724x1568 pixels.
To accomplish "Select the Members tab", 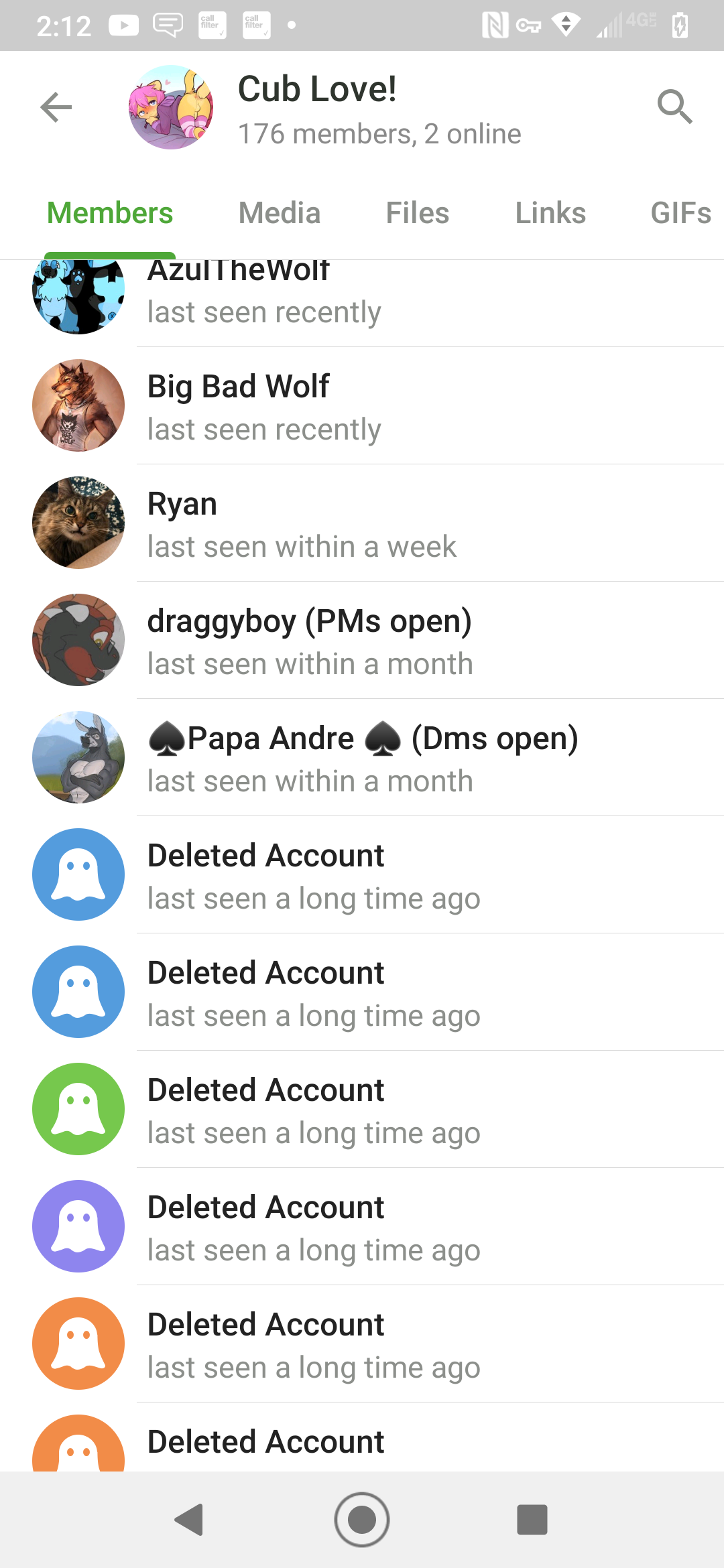I will 110,213.
